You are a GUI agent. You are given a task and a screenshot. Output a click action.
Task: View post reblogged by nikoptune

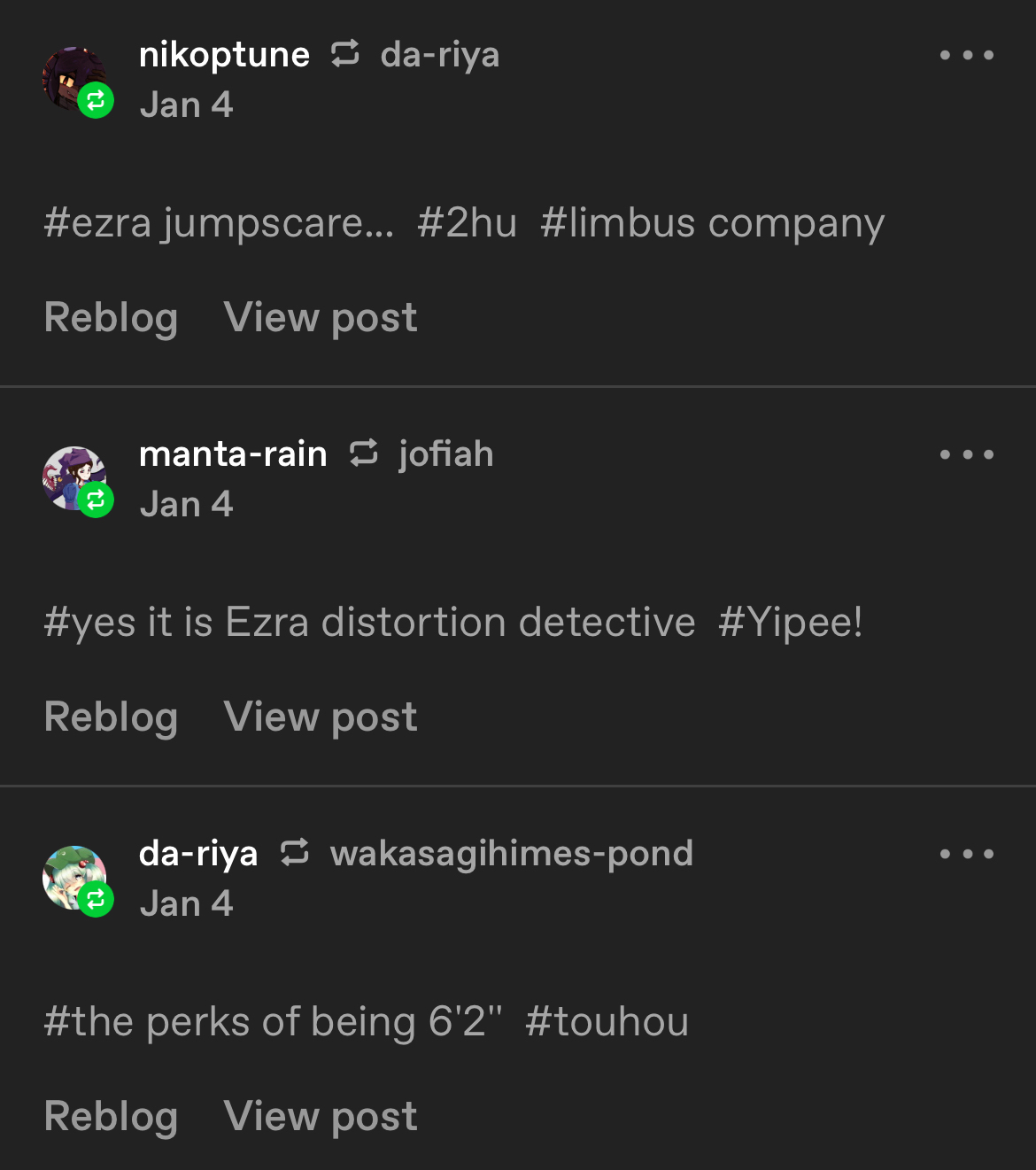(x=320, y=318)
